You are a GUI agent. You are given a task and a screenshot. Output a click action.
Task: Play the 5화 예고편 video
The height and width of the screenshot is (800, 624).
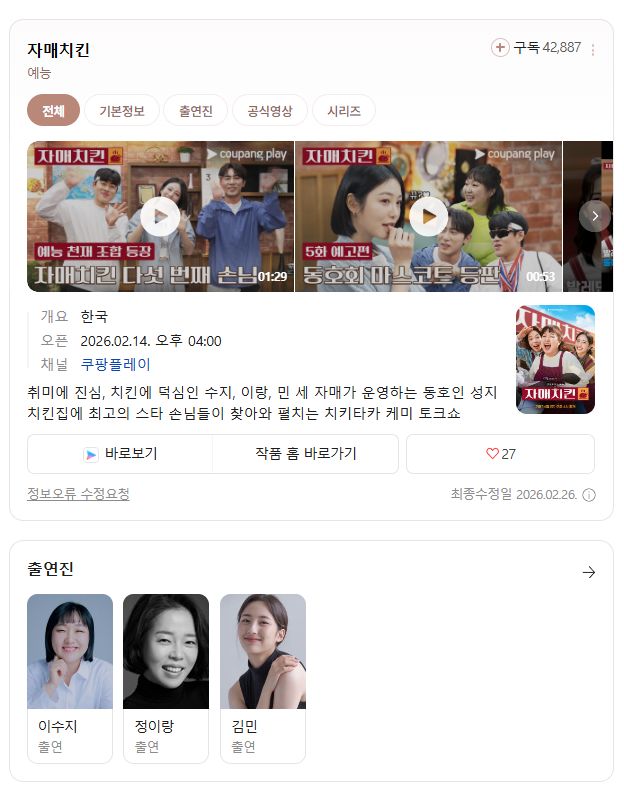(428, 216)
